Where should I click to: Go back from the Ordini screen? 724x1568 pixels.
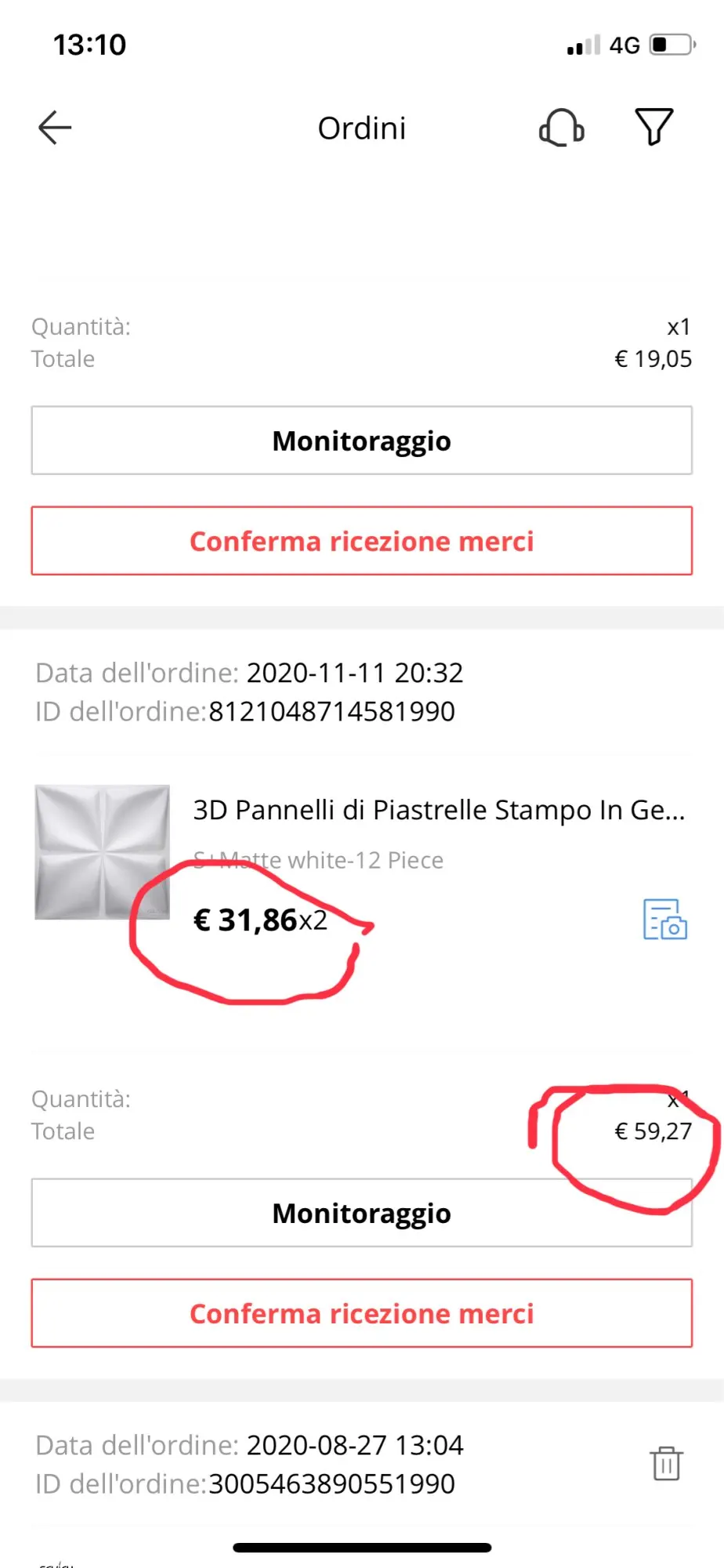pyautogui.click(x=55, y=128)
